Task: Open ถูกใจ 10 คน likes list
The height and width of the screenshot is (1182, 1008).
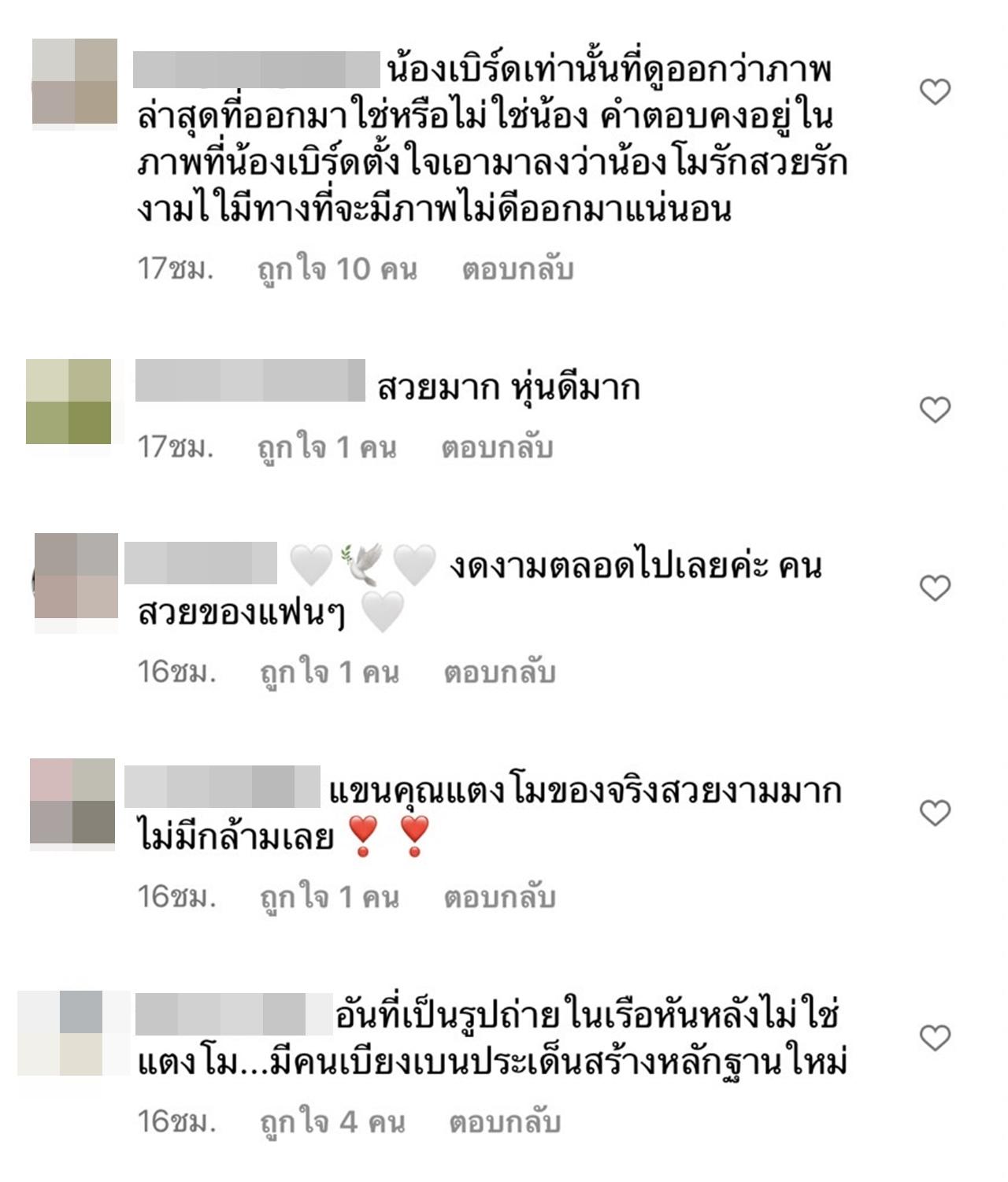Action: pyautogui.click(x=337, y=269)
